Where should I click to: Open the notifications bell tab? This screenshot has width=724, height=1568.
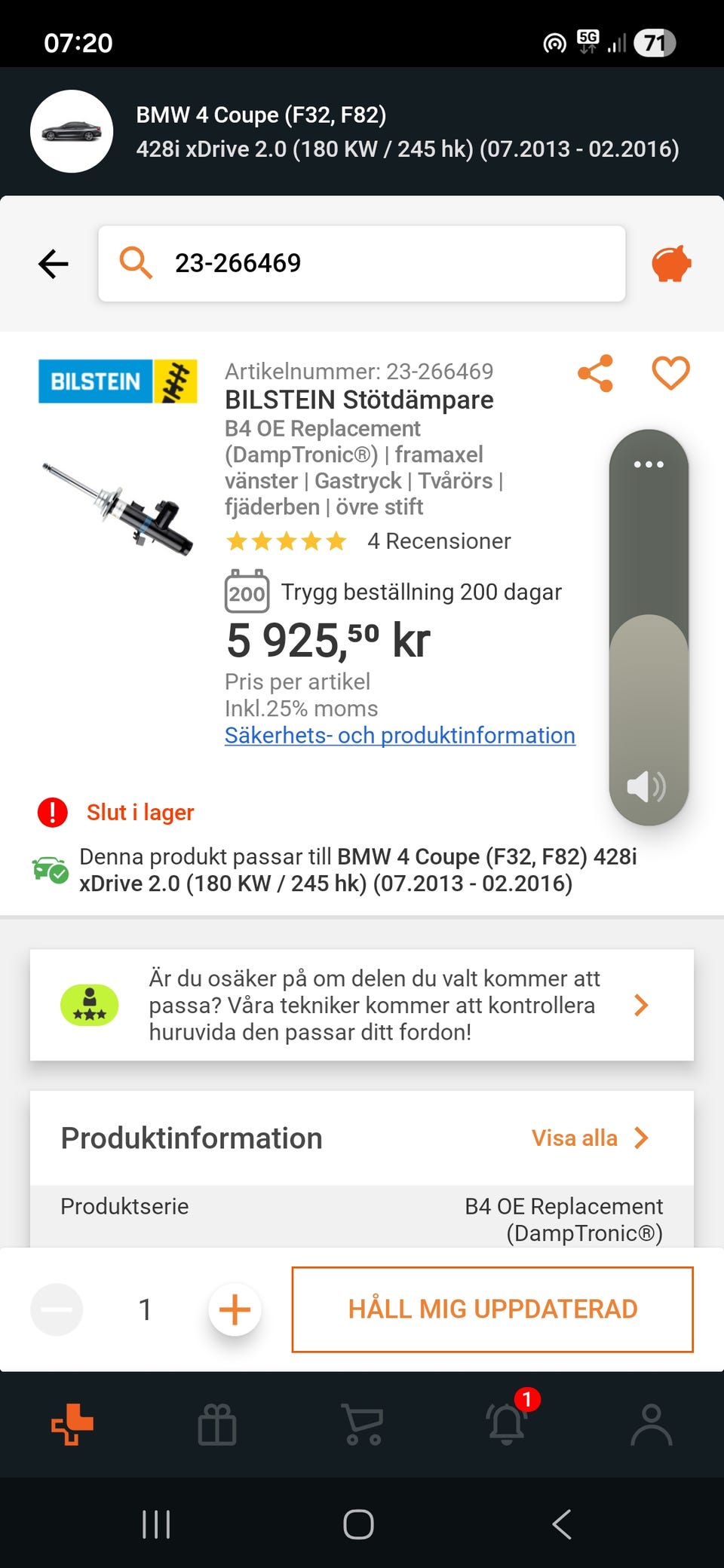click(507, 1424)
